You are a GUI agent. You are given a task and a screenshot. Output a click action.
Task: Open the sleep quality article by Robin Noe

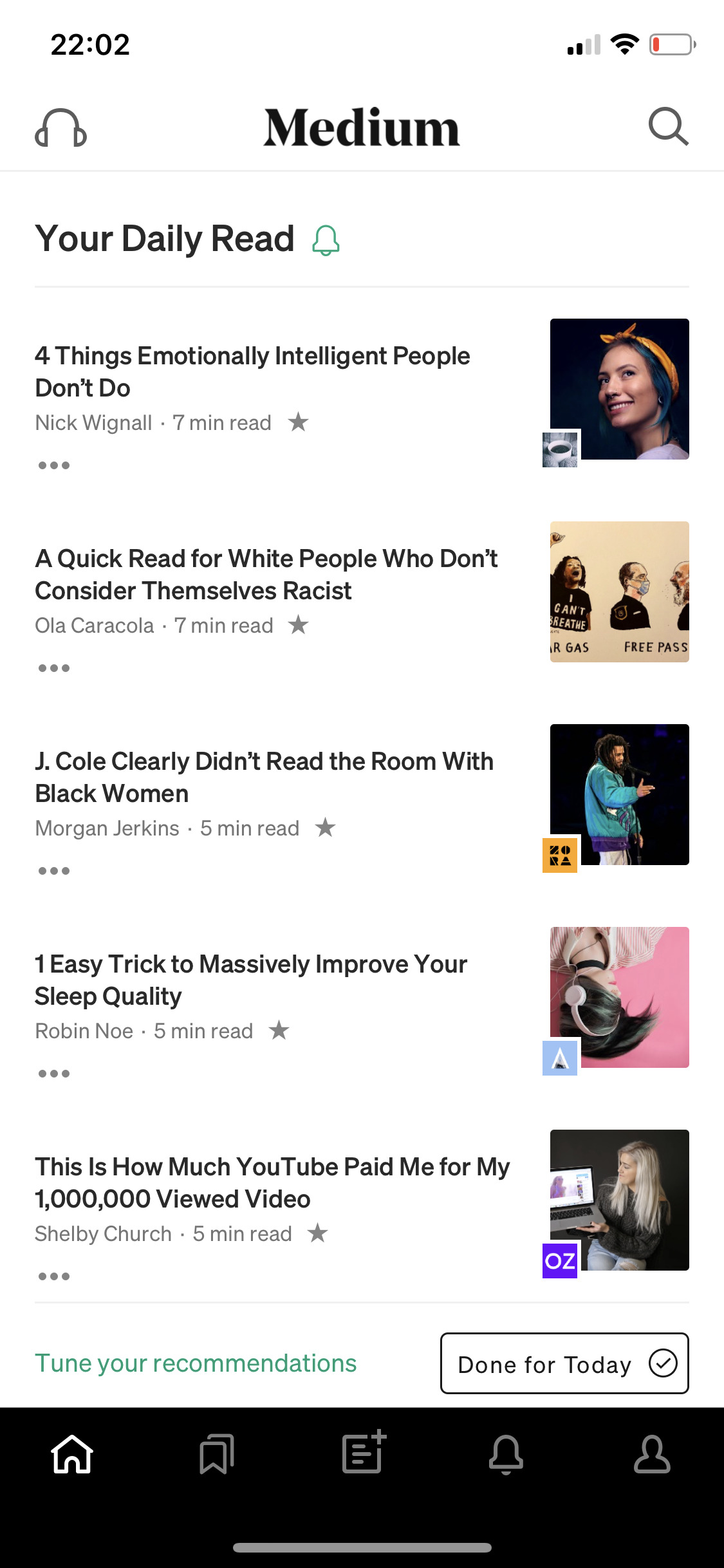click(251, 980)
